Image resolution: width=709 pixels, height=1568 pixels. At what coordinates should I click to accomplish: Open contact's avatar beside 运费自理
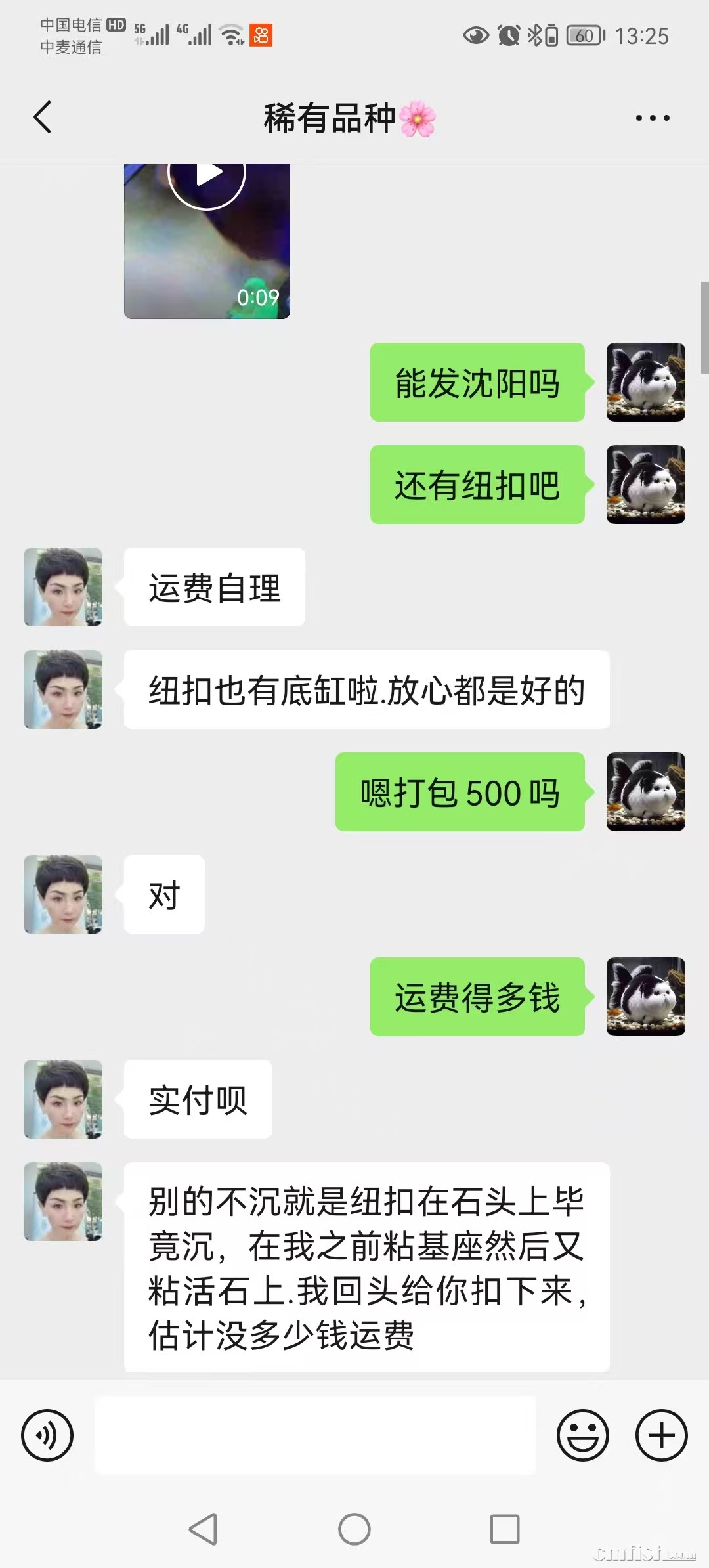[x=63, y=587]
